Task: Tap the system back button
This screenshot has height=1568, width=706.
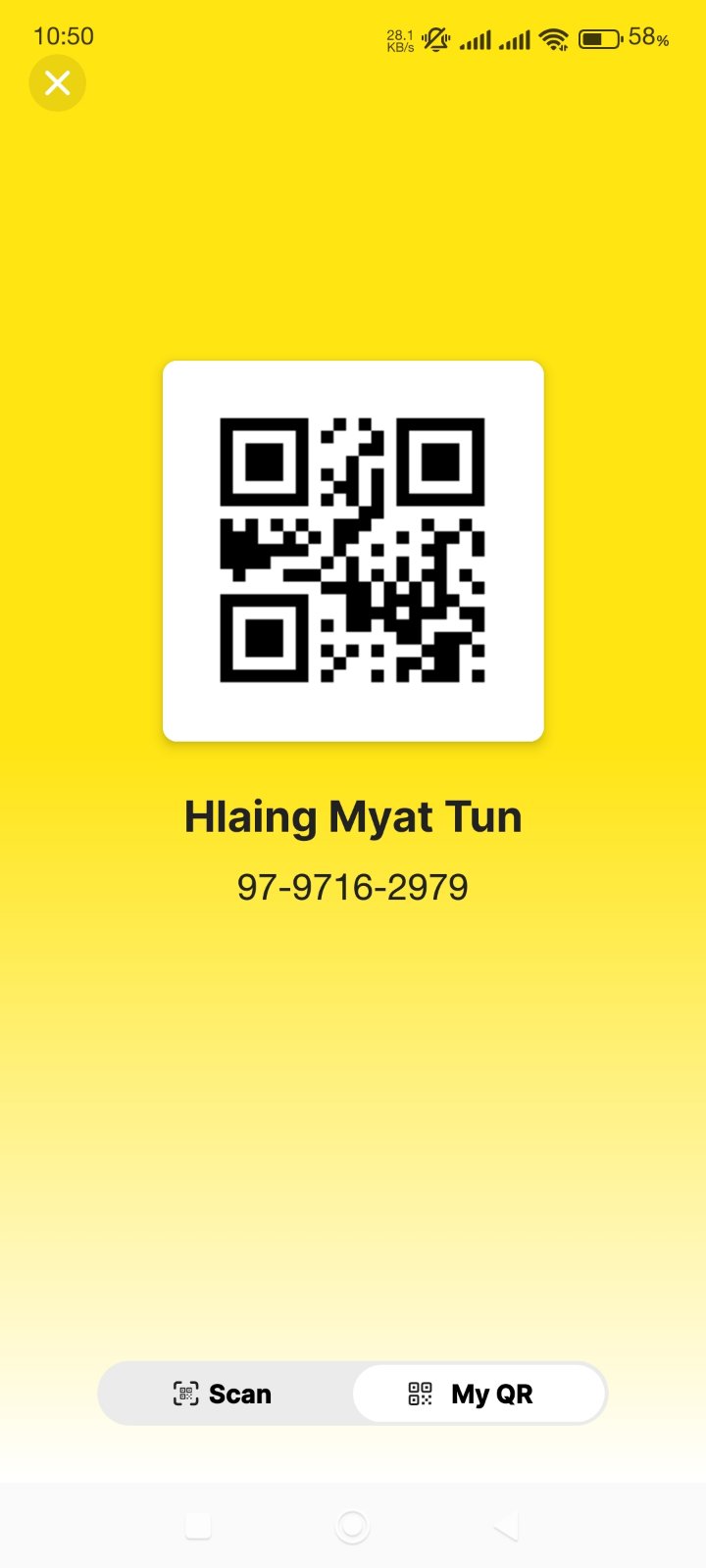Action: click(506, 1526)
